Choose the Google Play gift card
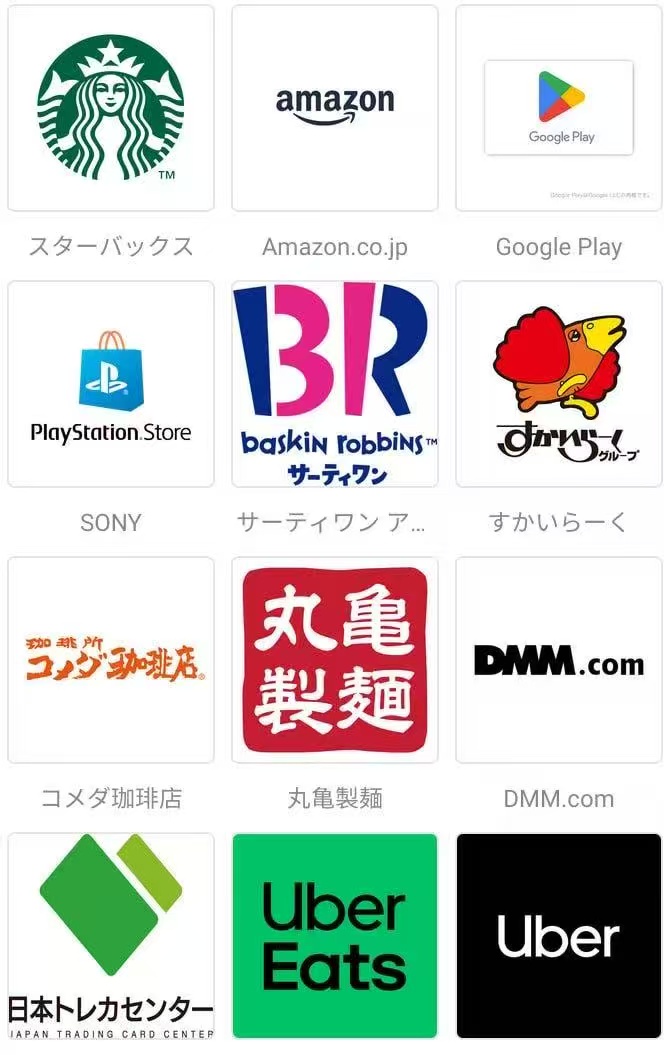664x1055 pixels. [559, 108]
